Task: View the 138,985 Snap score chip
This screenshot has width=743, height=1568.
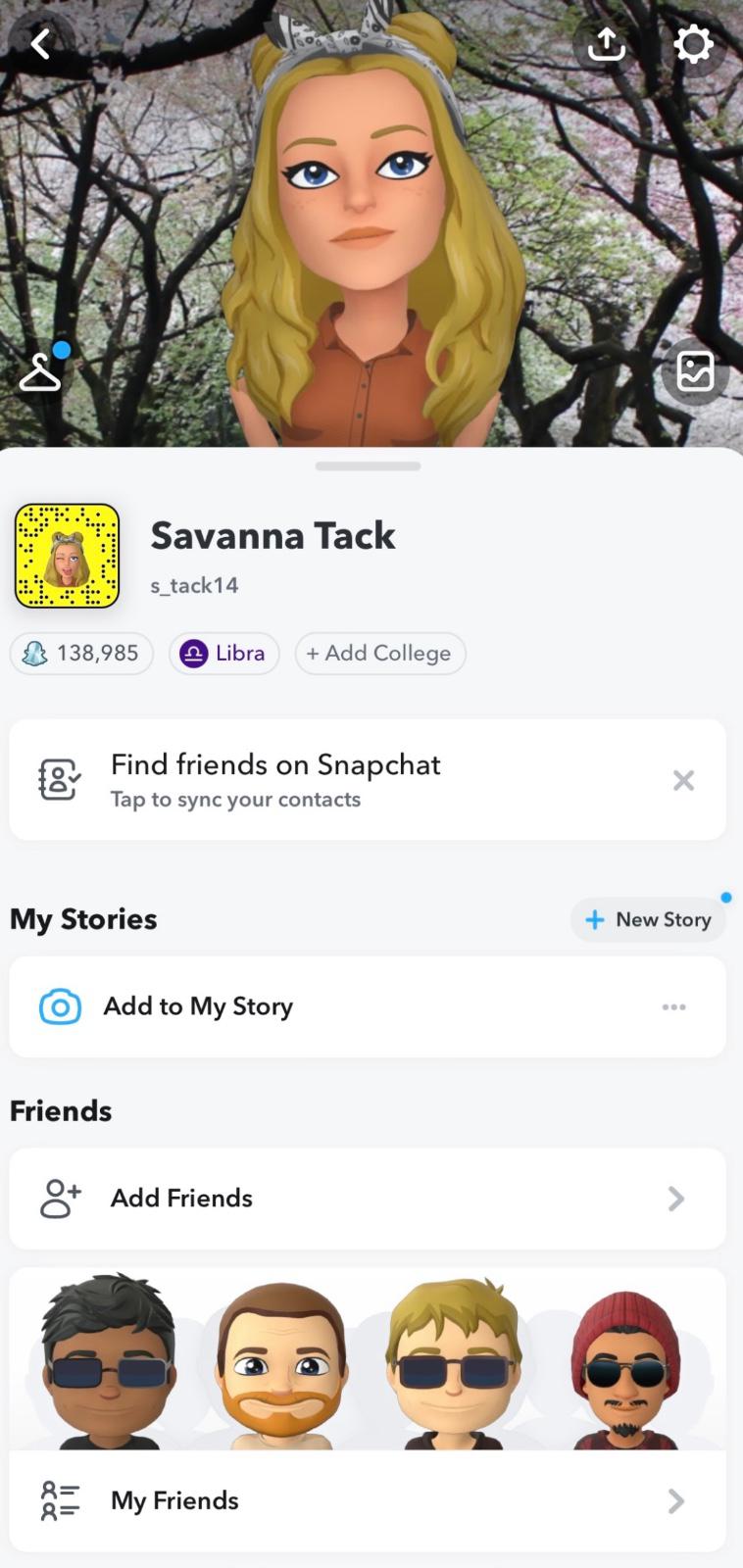Action: click(x=81, y=654)
